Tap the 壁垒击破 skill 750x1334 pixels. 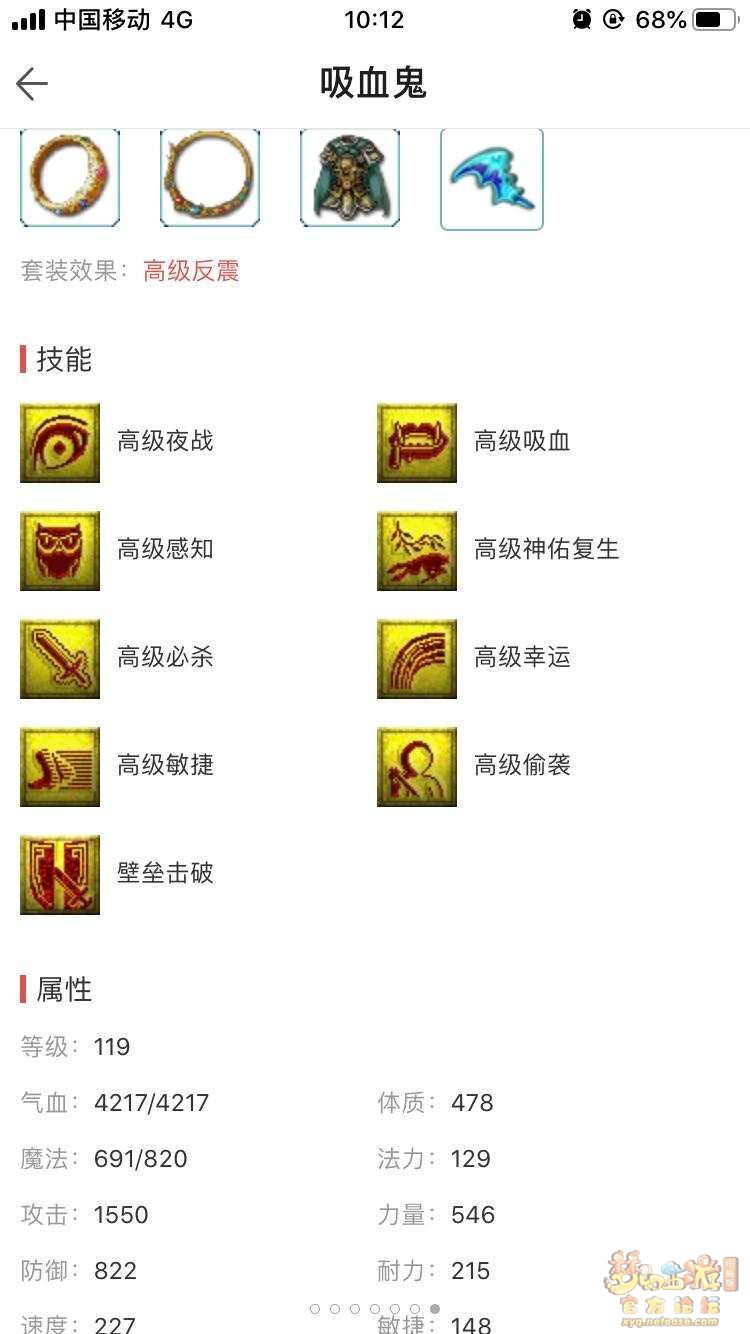click(x=60, y=875)
